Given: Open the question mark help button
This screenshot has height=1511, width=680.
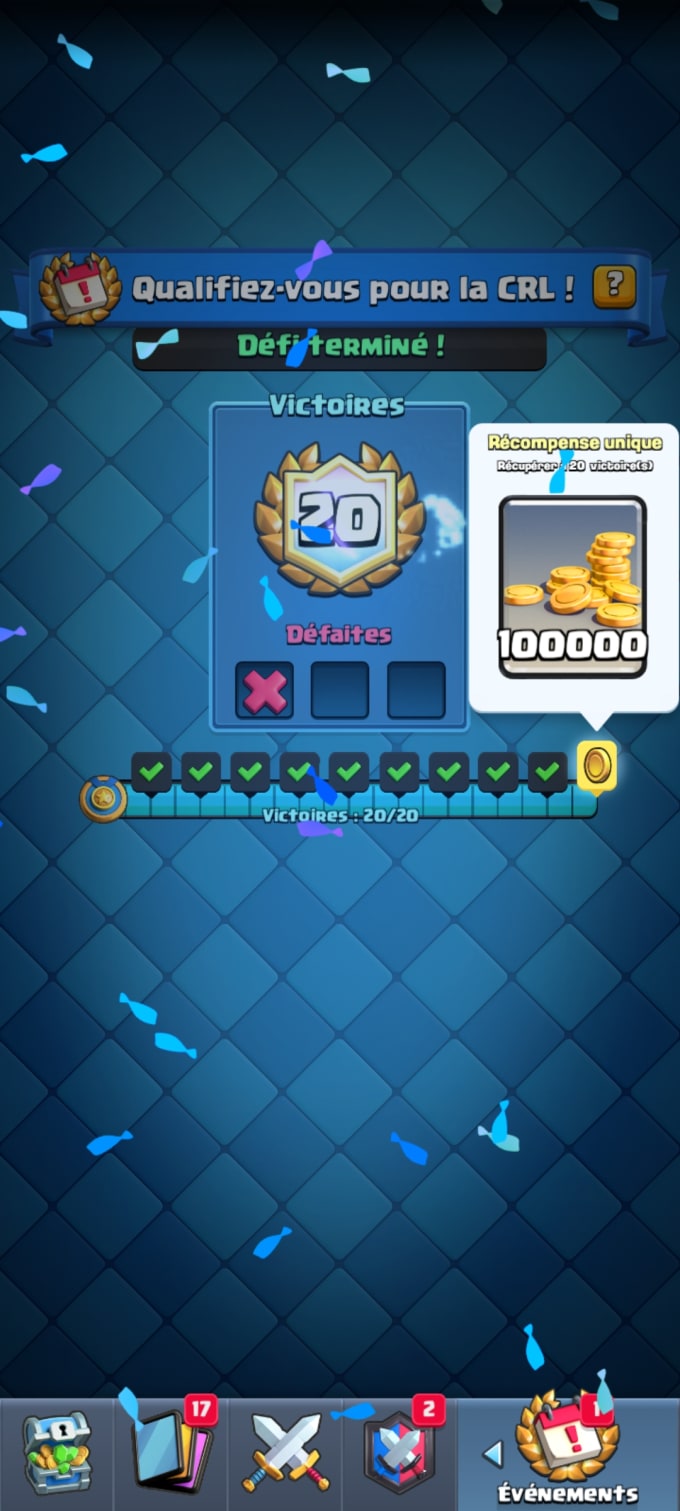Looking at the screenshot, I should 614,287.
